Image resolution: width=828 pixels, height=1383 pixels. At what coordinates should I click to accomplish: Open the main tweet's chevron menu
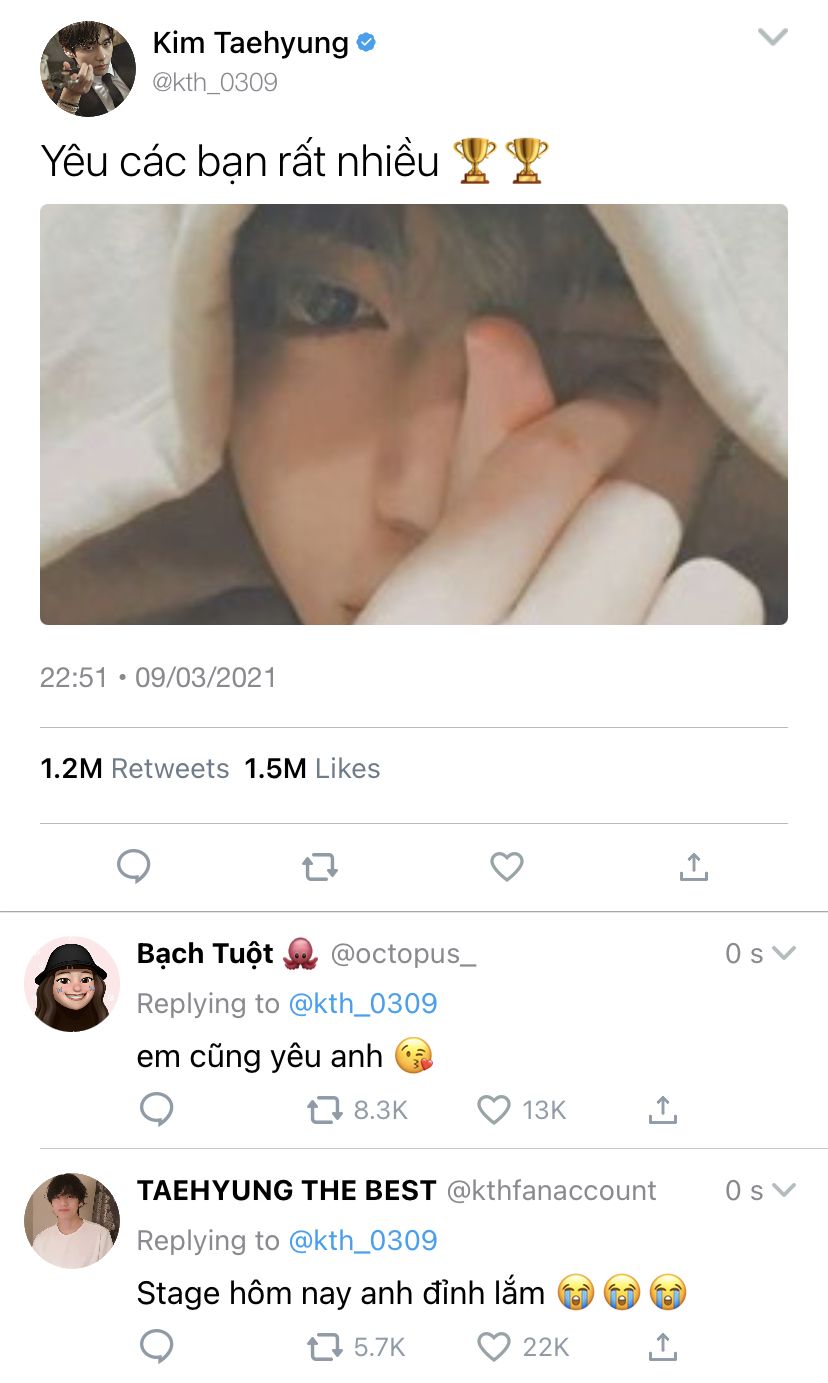tap(772, 38)
